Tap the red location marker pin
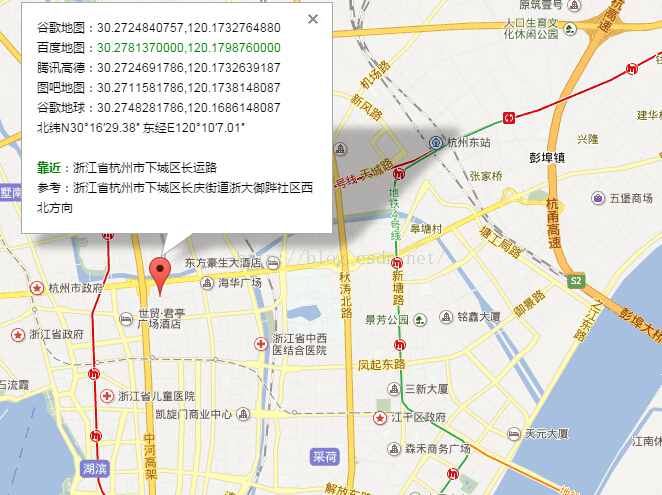The image size is (662, 495). tap(159, 271)
